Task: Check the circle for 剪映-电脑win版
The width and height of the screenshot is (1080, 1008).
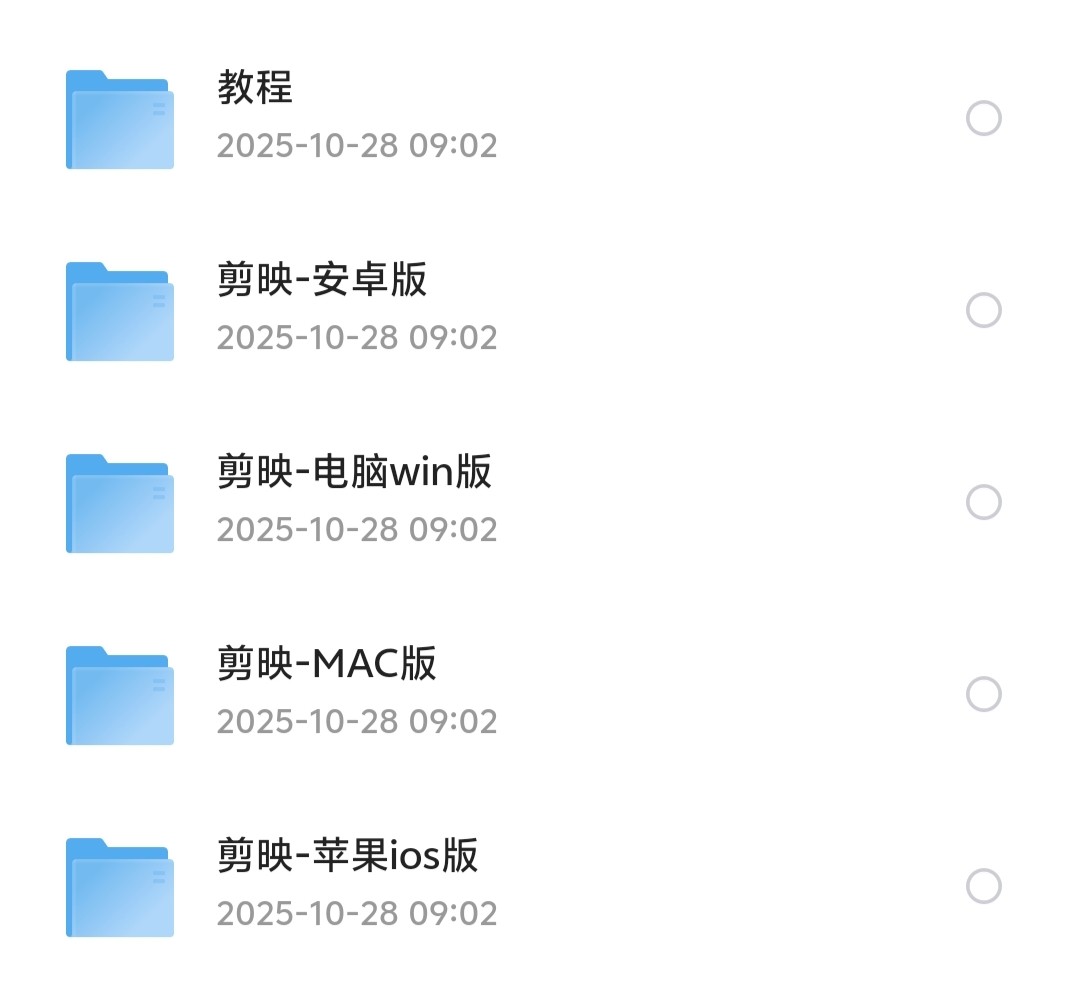Action: (983, 502)
